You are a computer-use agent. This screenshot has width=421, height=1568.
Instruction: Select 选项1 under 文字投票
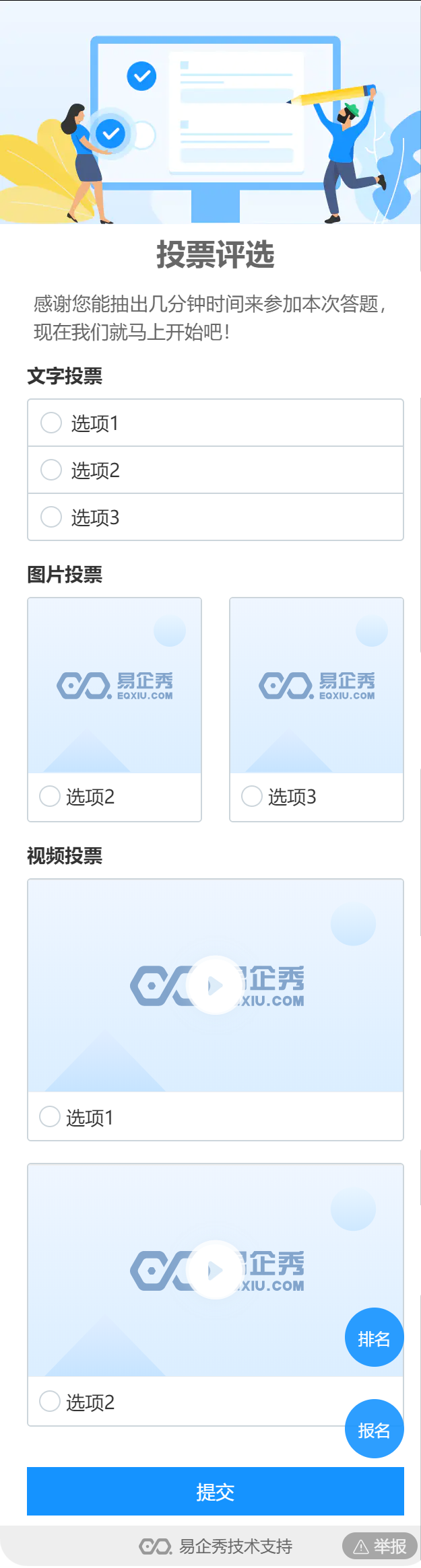(x=51, y=423)
